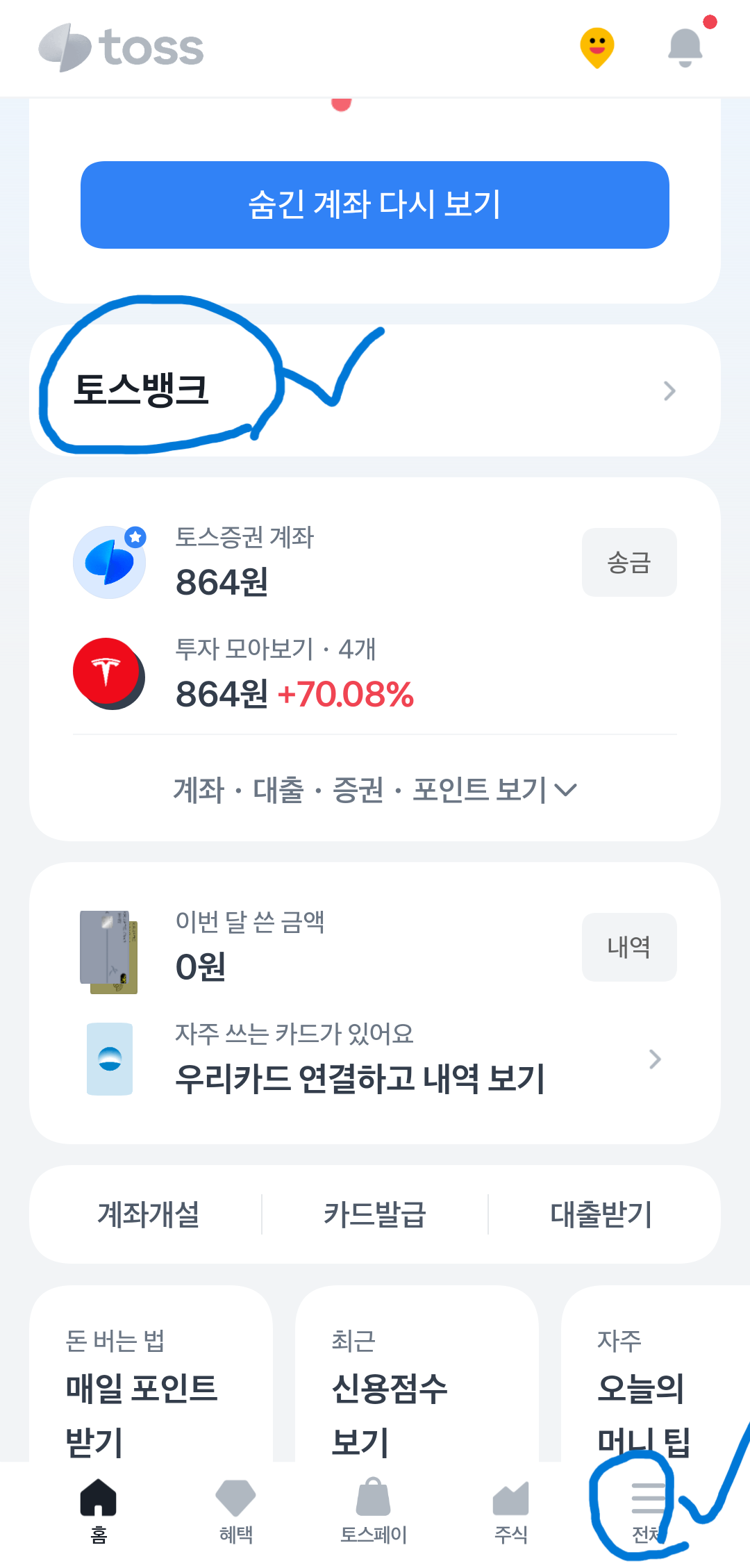Tap the 숨긴 계좌 다시 보기 button
The height and width of the screenshot is (1568, 750).
[375, 204]
